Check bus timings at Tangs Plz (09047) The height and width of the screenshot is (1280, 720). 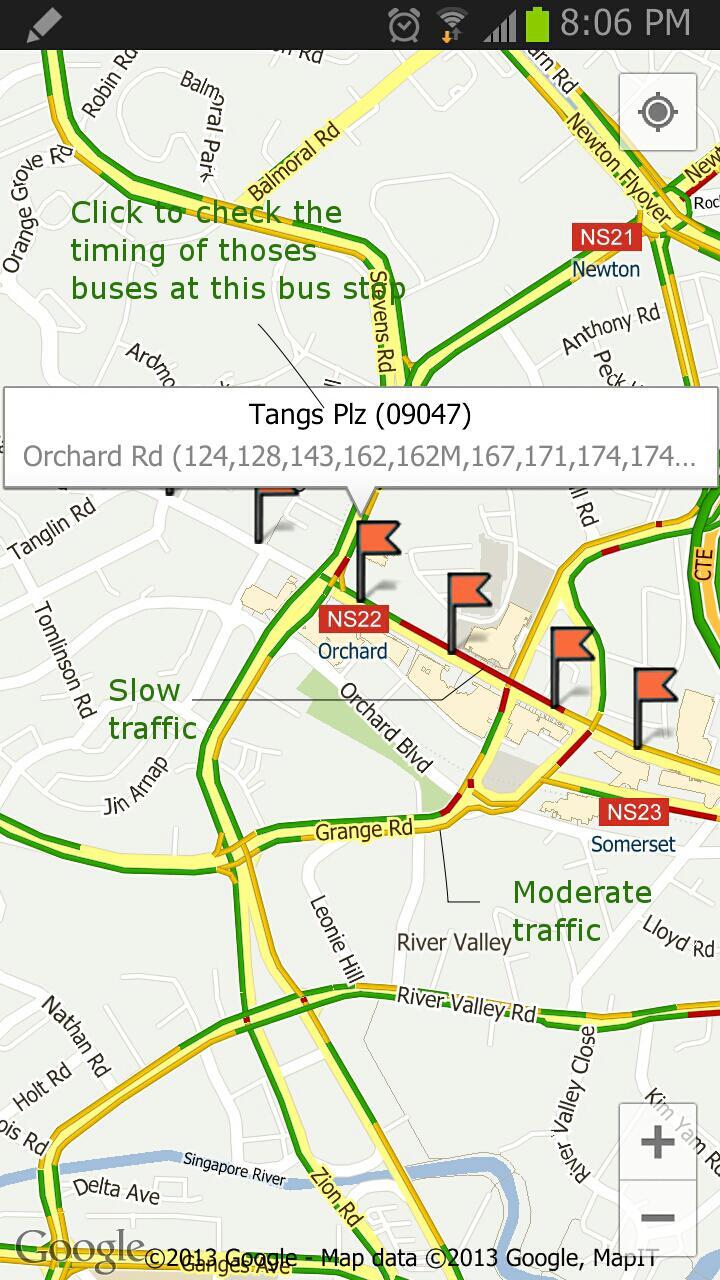point(360,414)
